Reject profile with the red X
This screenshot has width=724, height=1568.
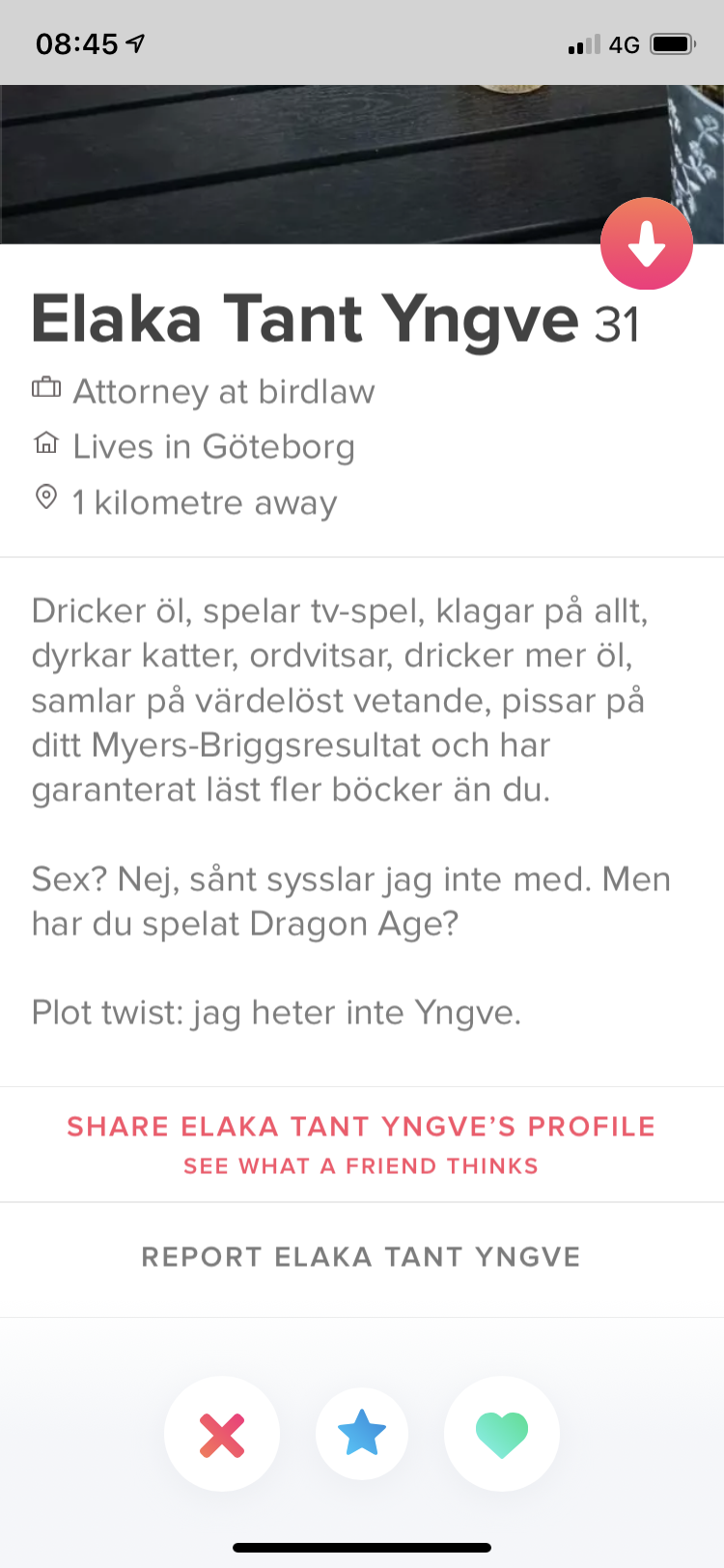222,1434
